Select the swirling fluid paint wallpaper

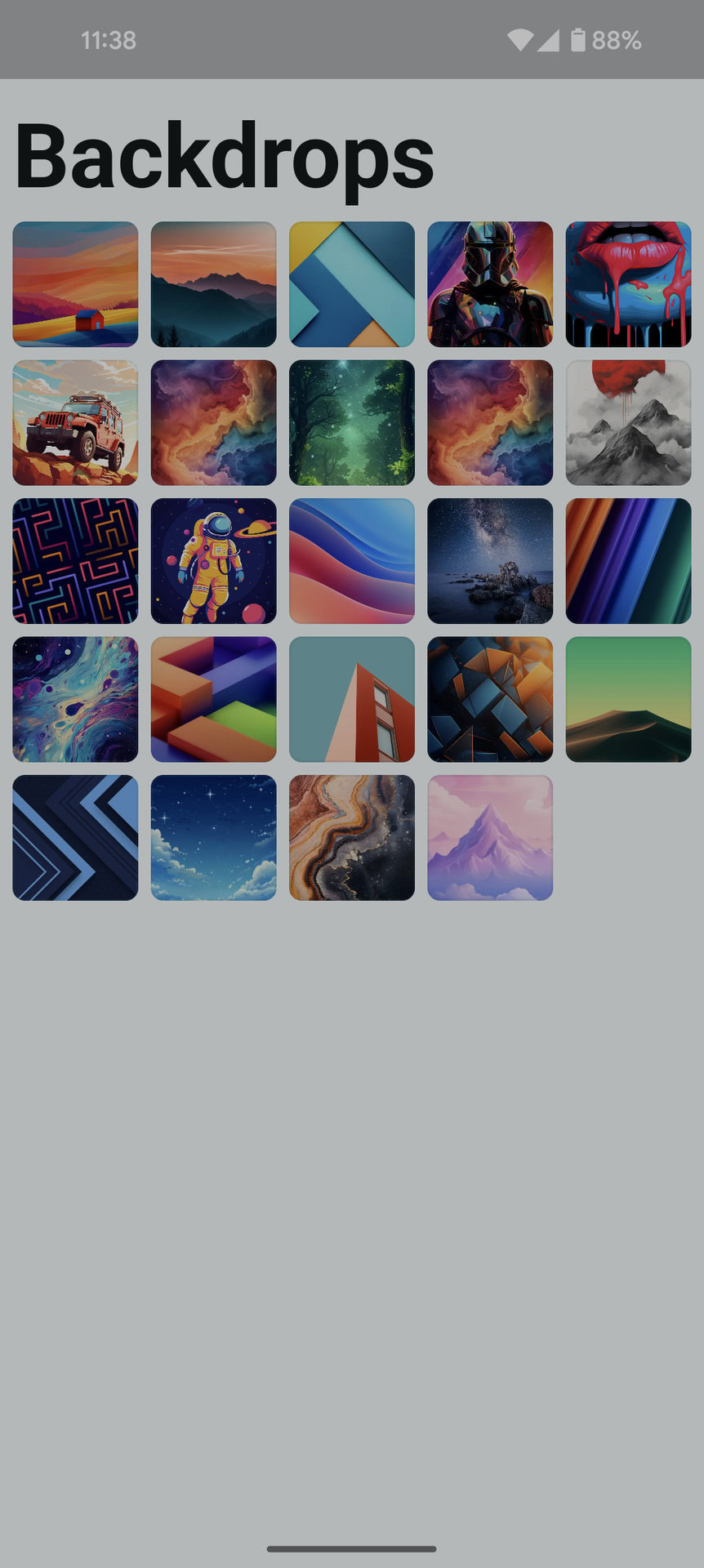coord(75,699)
